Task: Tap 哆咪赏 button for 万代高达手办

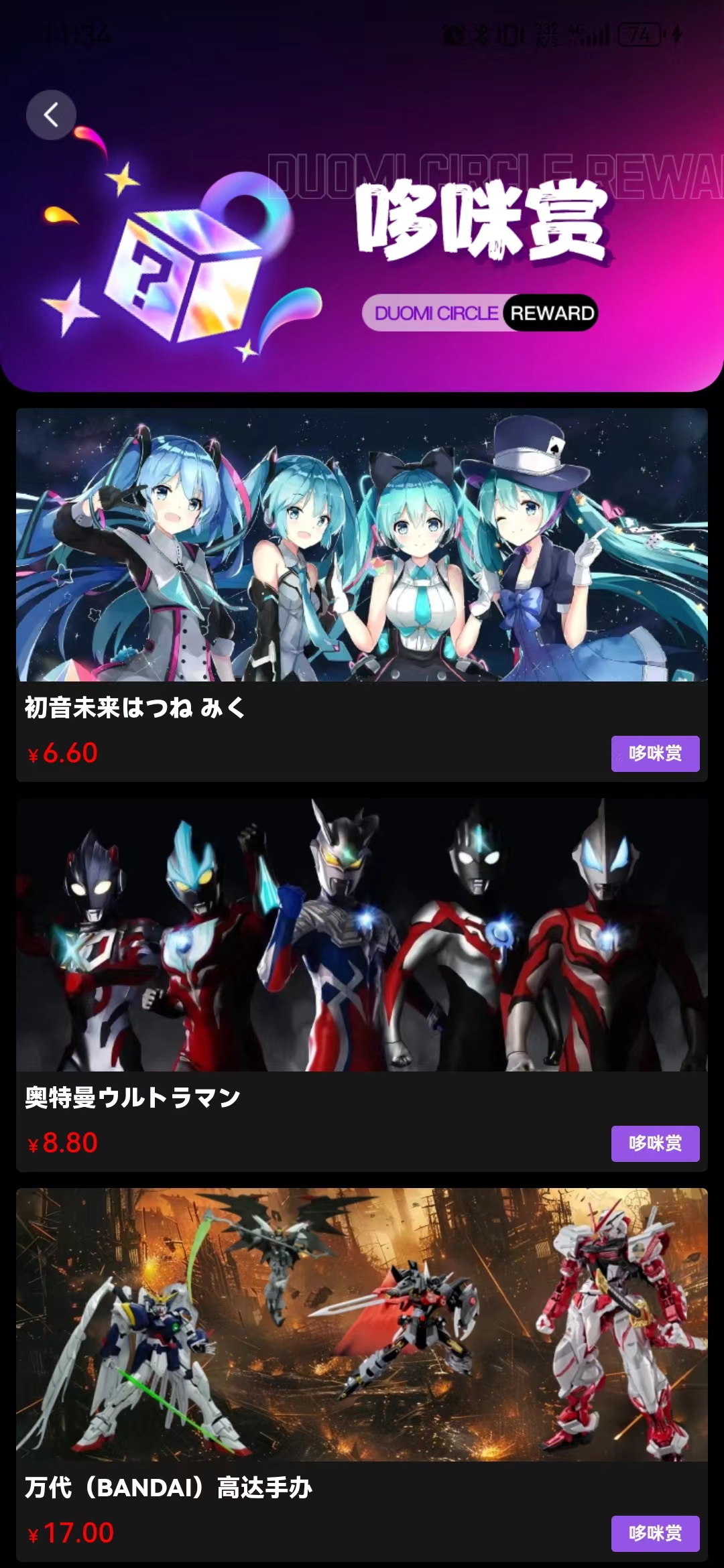Action: [655, 1534]
